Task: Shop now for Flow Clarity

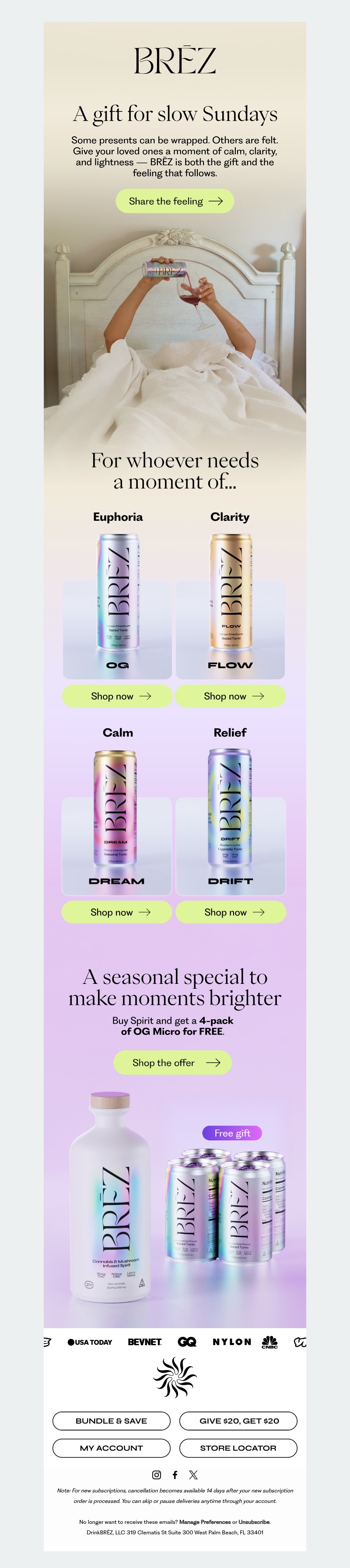Action: click(230, 696)
